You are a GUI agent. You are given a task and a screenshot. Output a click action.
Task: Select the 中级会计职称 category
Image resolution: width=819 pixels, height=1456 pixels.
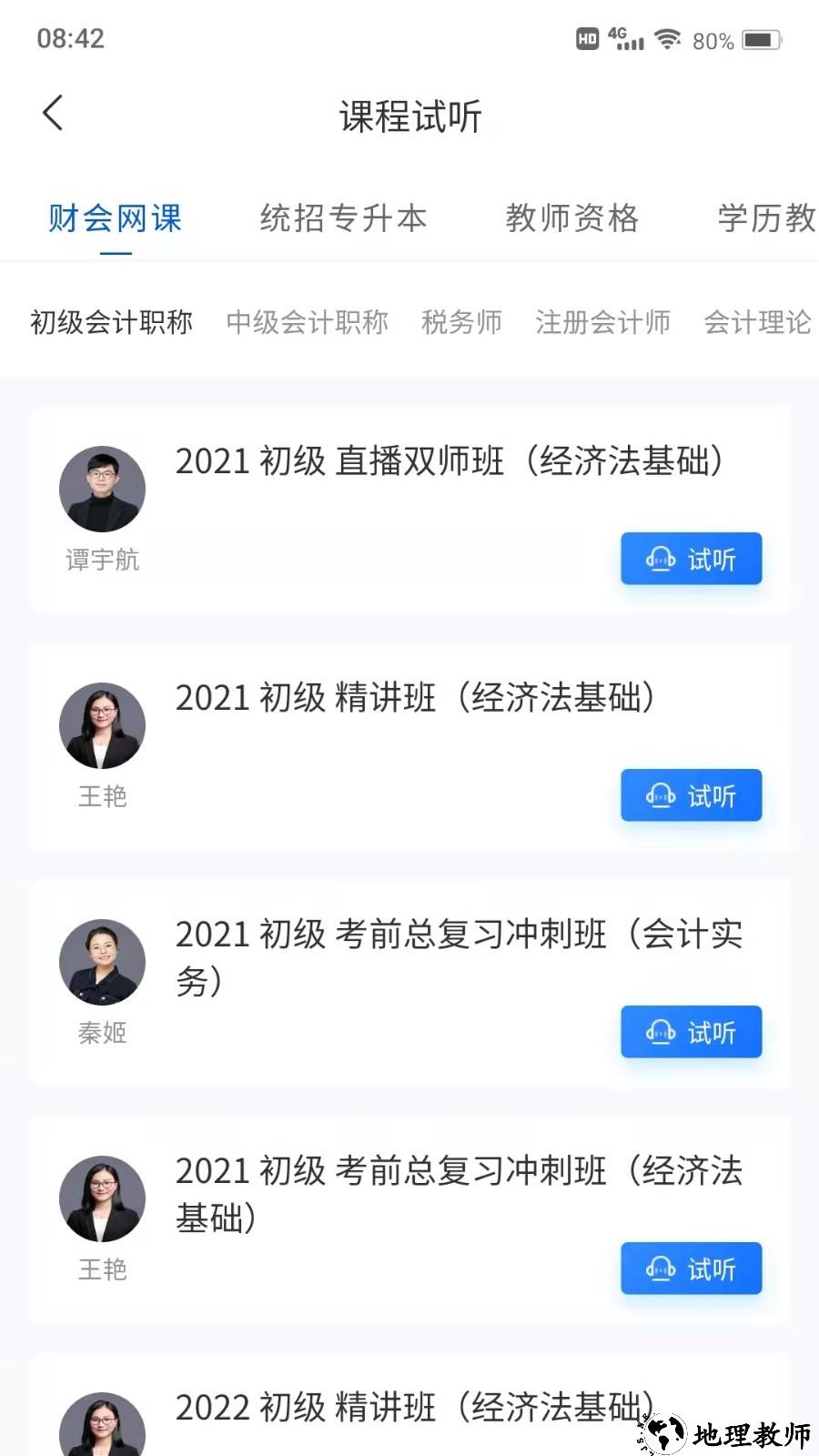[308, 322]
